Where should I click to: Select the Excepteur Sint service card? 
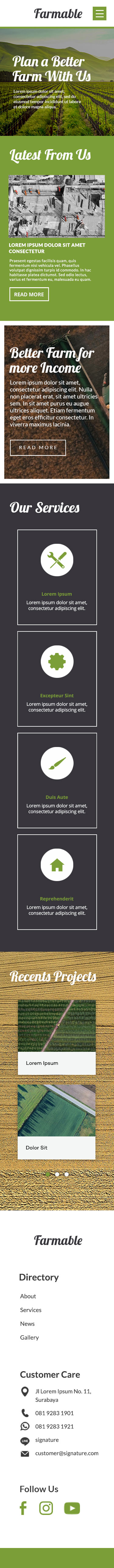pyautogui.click(x=57, y=679)
